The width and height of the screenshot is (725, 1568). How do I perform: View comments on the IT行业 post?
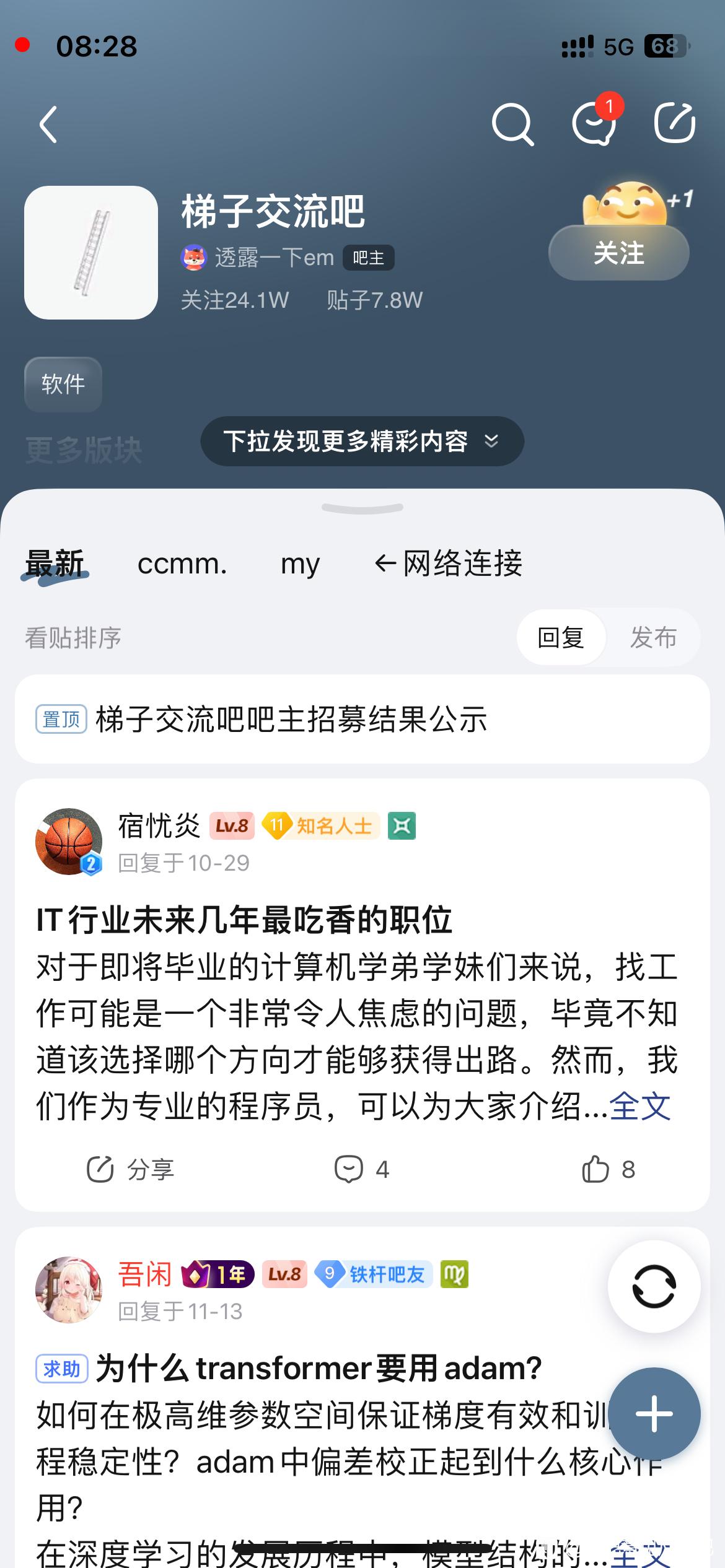pyautogui.click(x=362, y=1170)
